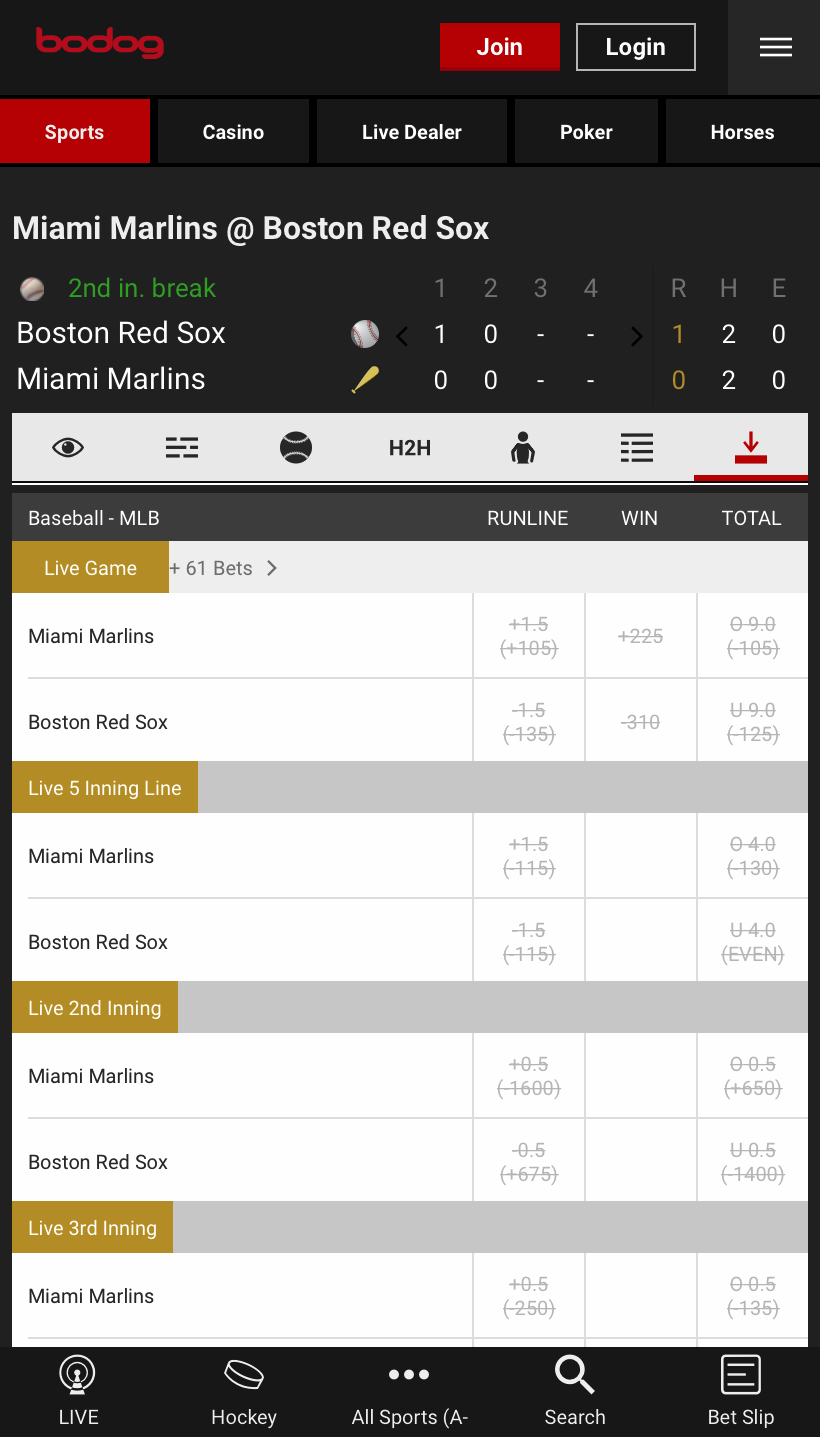Select the Live Dealer tab
Image resolution: width=820 pixels, height=1437 pixels.
pyautogui.click(x=411, y=132)
